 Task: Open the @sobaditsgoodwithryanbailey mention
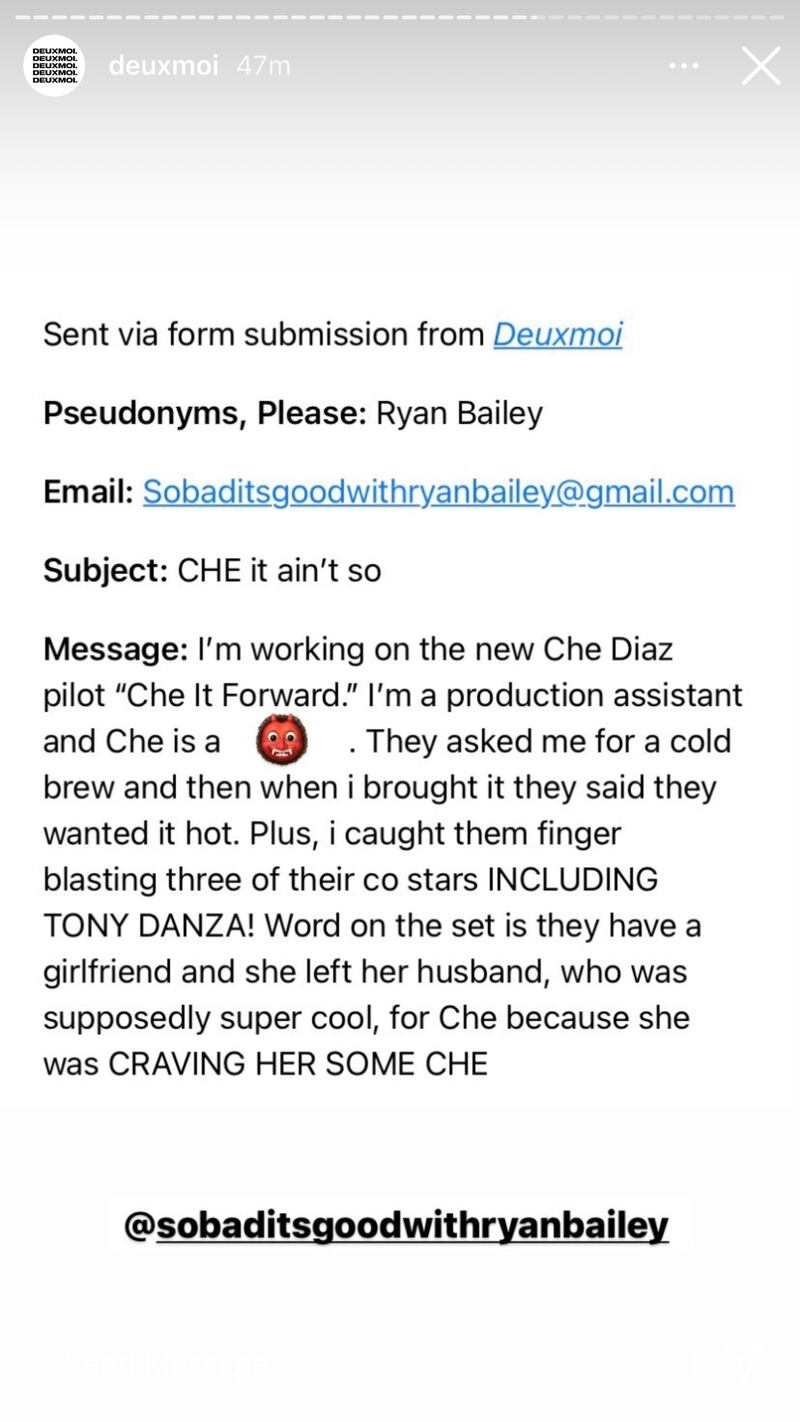point(396,1225)
